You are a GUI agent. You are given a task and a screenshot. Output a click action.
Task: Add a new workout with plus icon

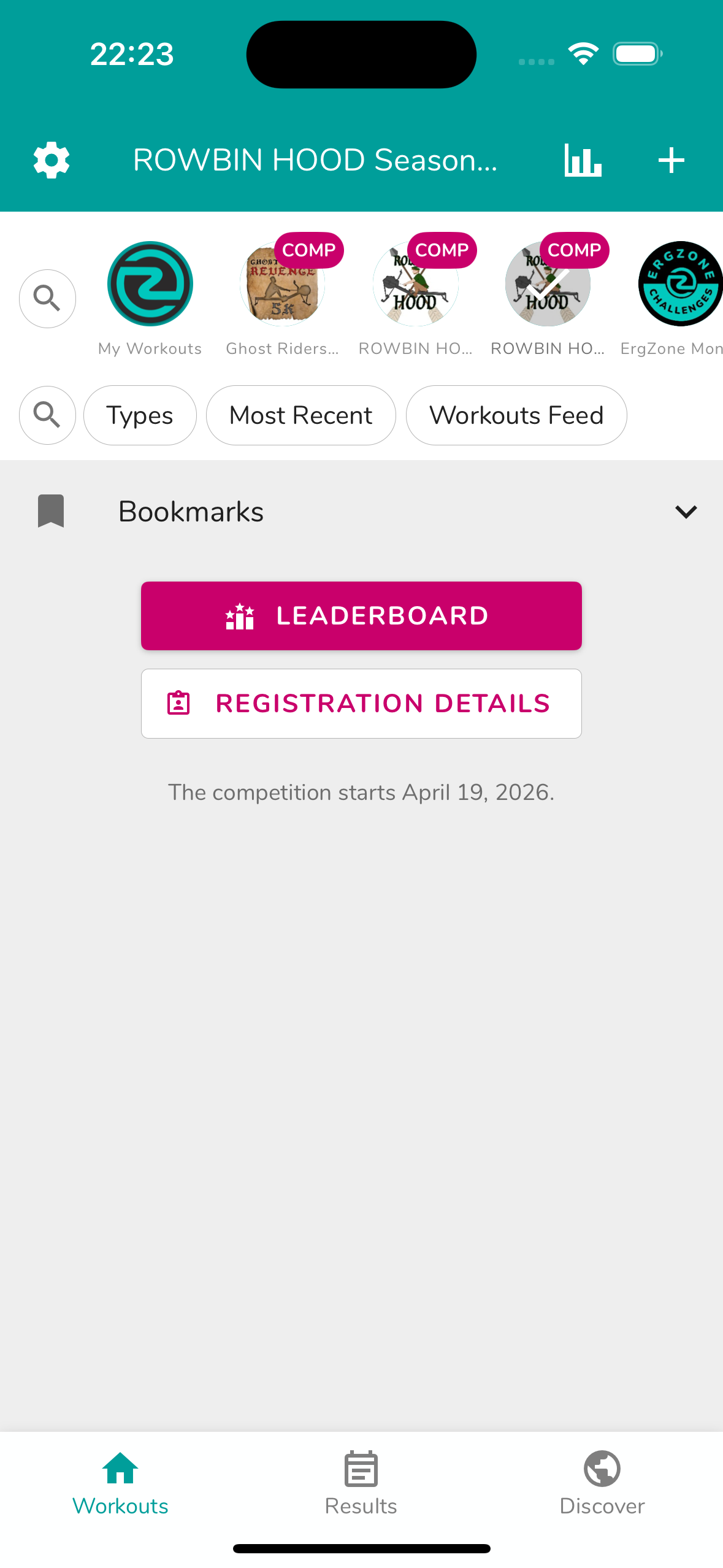(671, 161)
